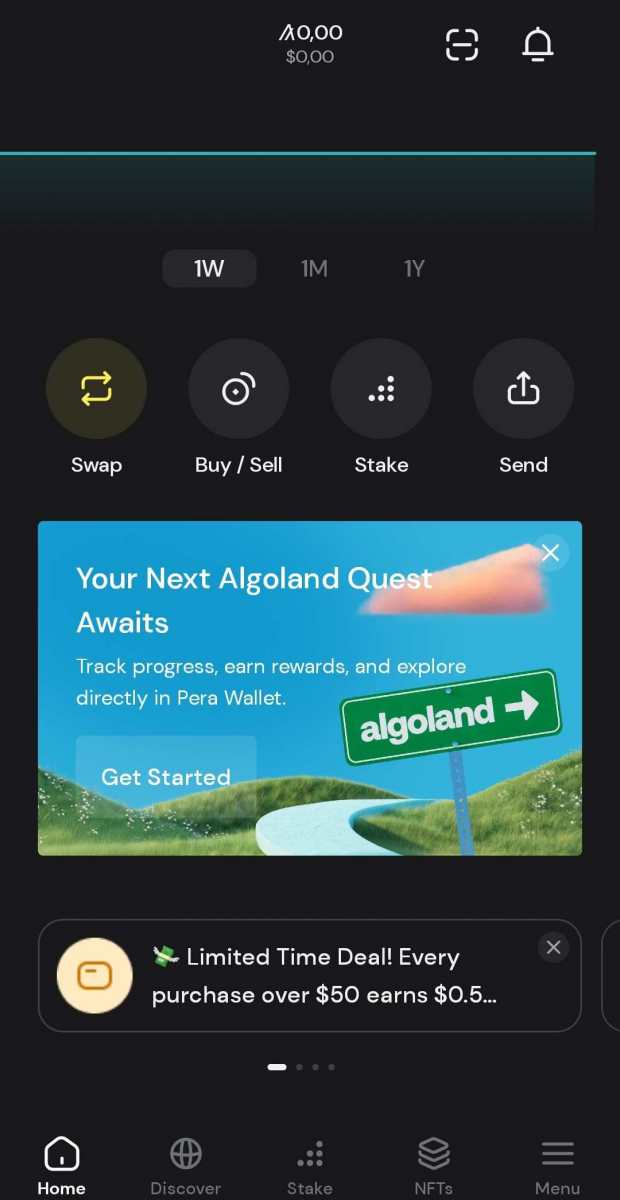Close the Limited Time Deal card

(553, 947)
